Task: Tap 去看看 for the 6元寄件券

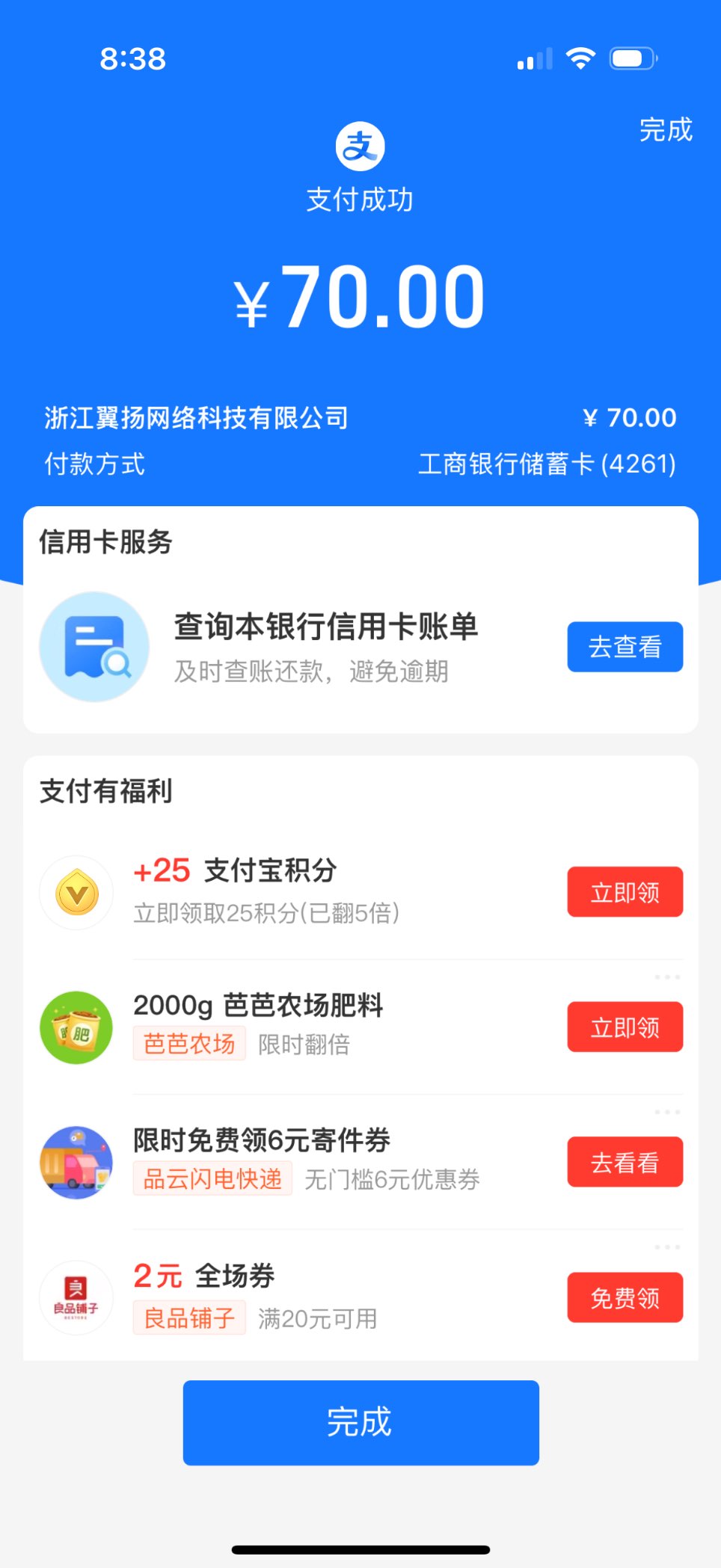Action: (x=625, y=1163)
